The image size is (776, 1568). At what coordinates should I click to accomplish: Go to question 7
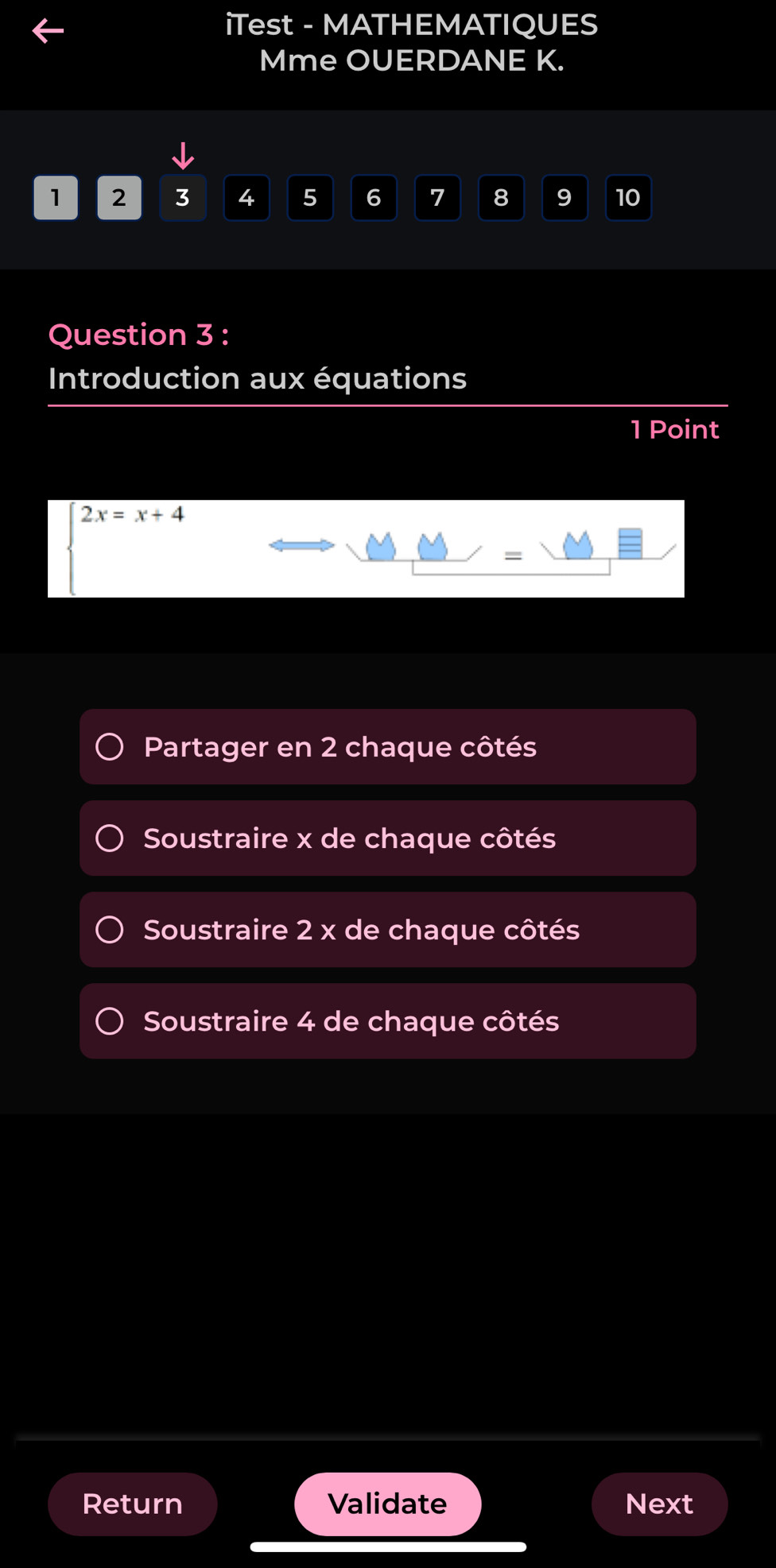point(437,198)
